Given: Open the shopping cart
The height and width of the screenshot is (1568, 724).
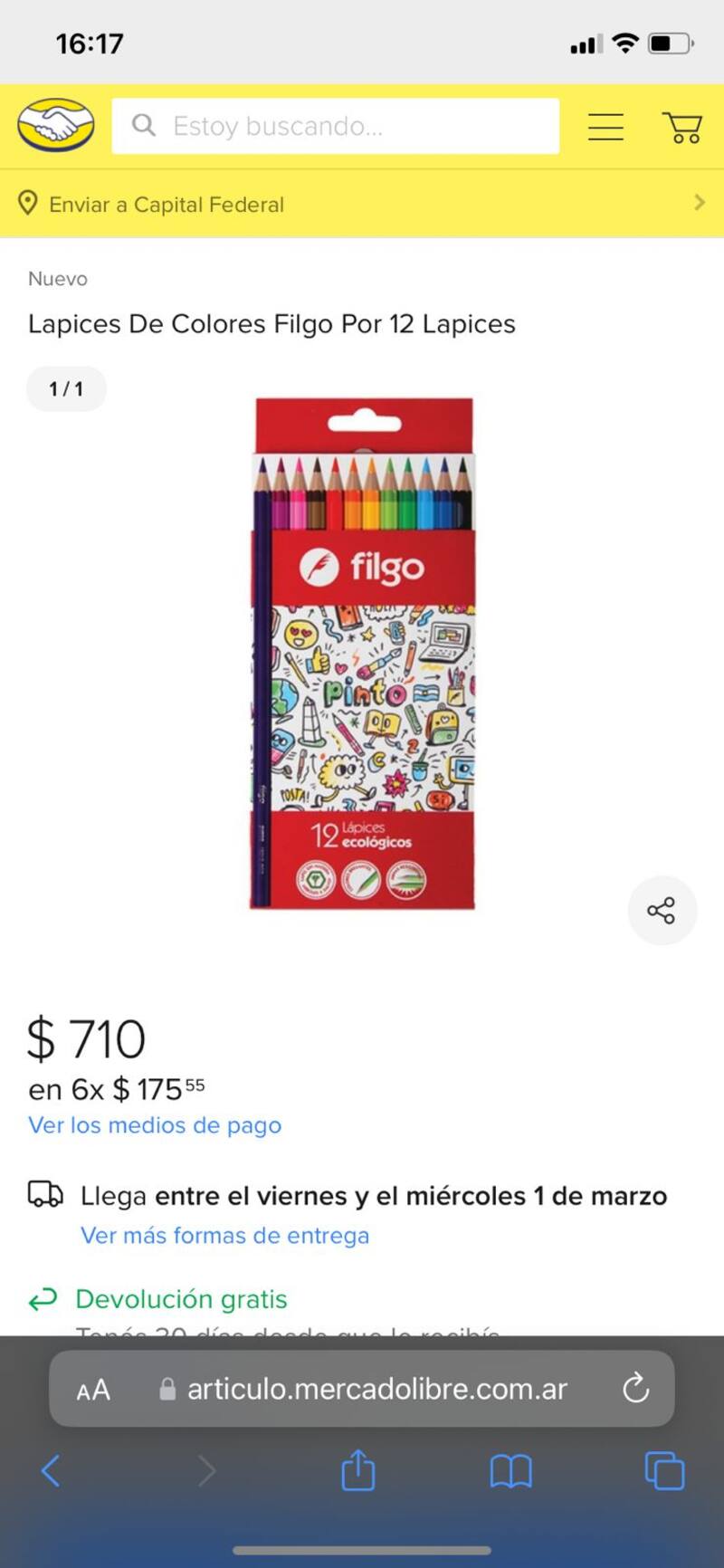Looking at the screenshot, I should [682, 127].
